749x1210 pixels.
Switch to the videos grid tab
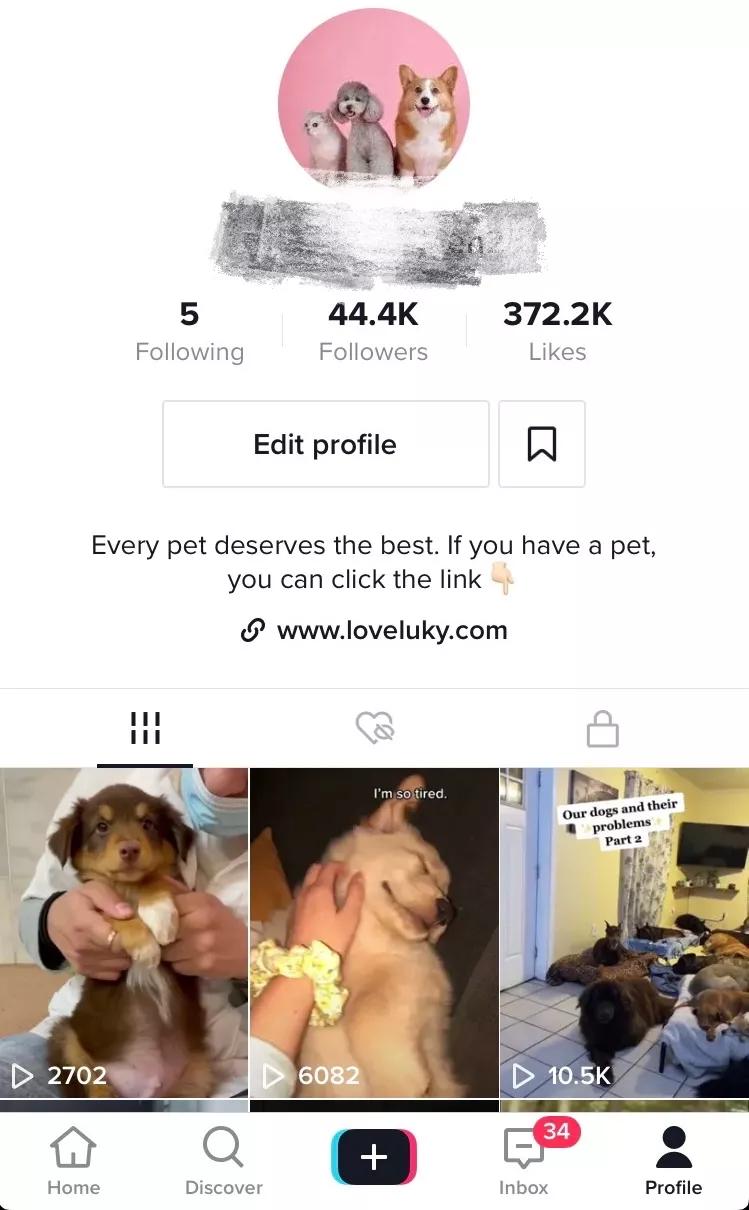pos(145,728)
